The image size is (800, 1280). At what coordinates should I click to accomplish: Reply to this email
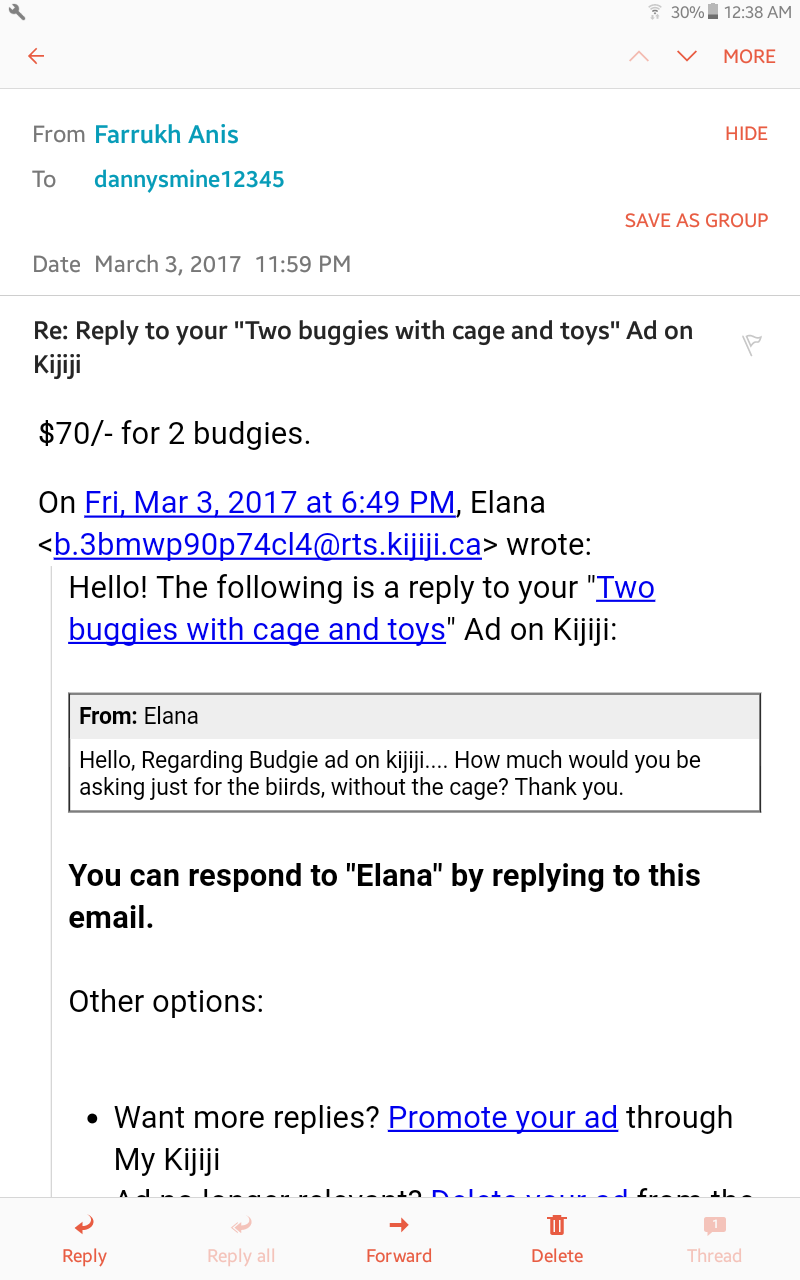(84, 1240)
